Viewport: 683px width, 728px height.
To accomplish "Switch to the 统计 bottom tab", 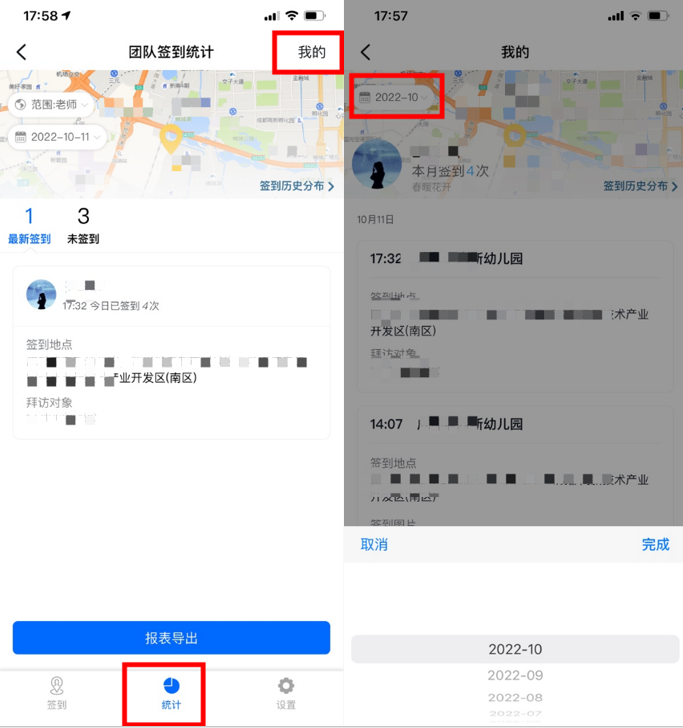I will point(171,693).
